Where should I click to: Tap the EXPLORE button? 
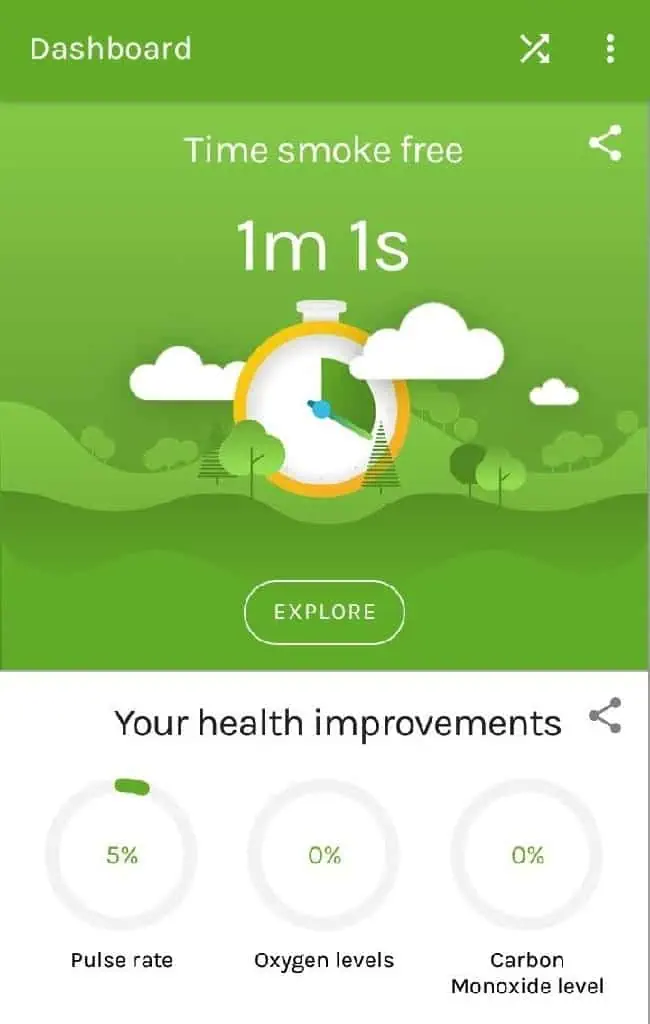324,611
